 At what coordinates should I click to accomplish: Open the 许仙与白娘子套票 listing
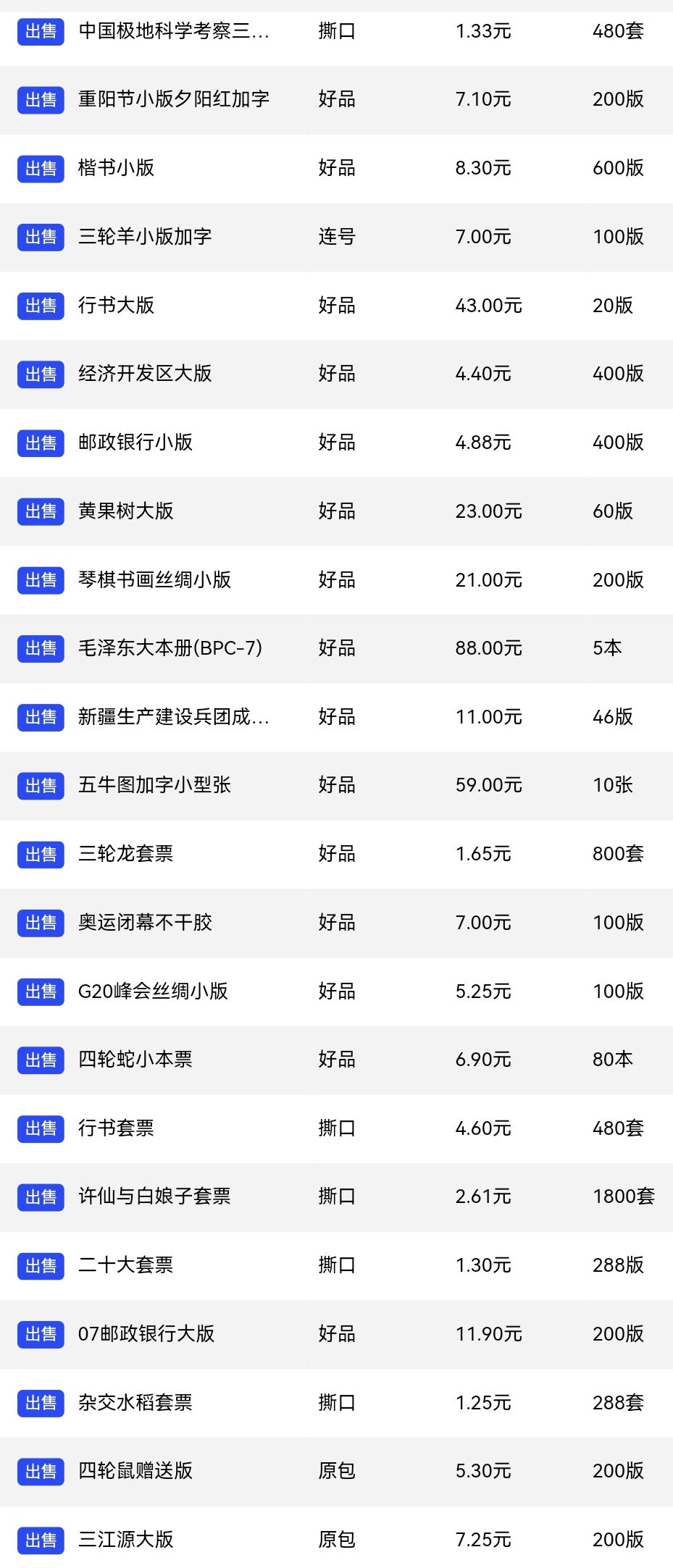click(336, 1196)
